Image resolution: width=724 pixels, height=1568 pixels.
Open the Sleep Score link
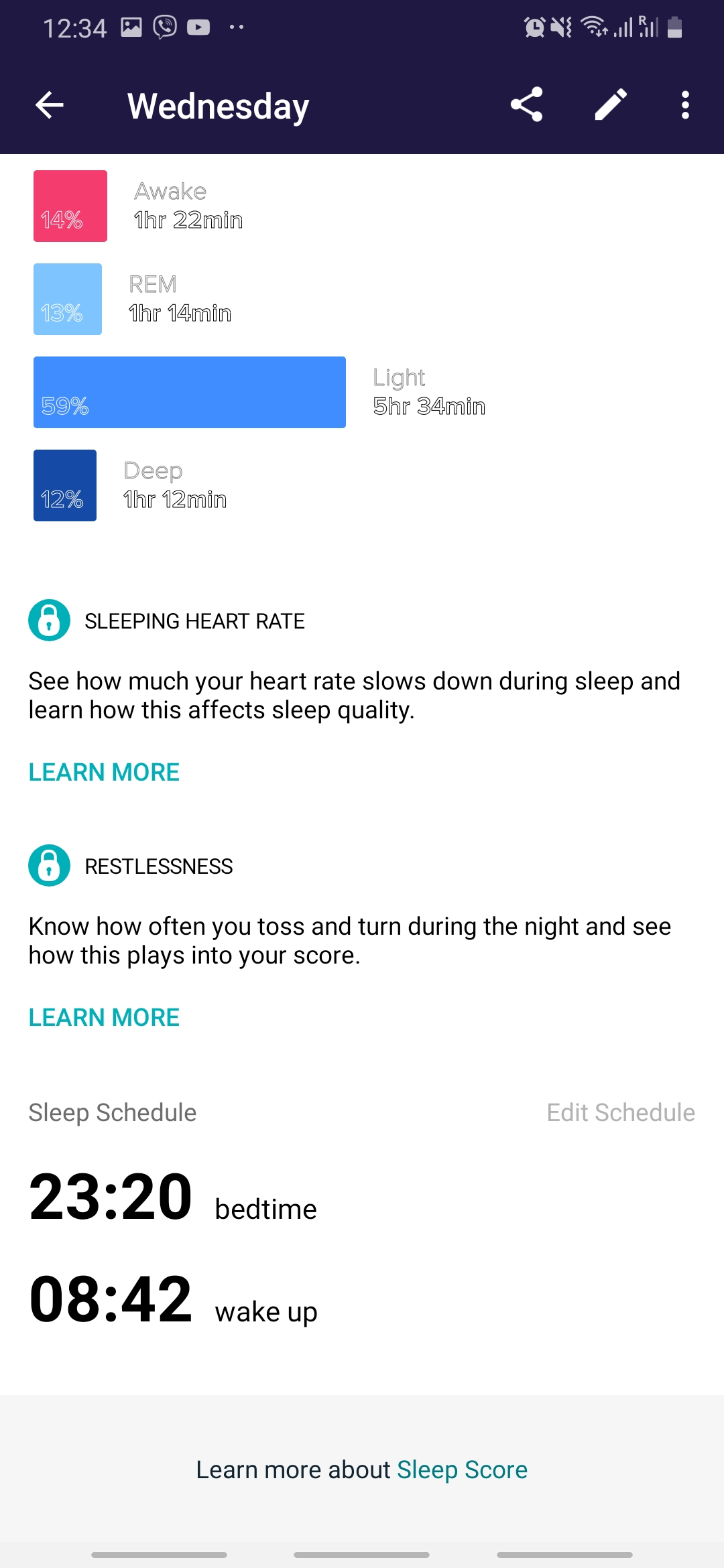[x=462, y=1469]
